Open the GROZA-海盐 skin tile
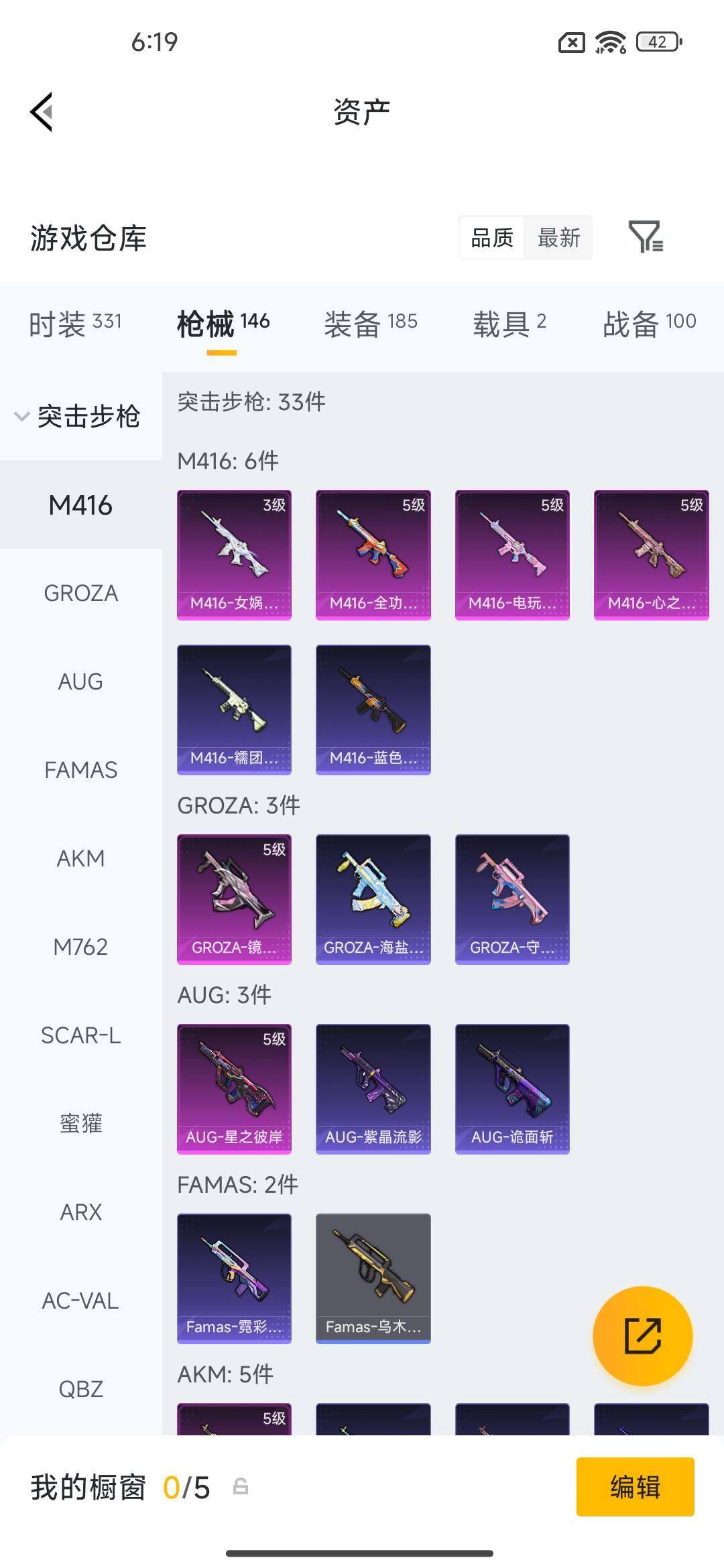 click(x=373, y=899)
